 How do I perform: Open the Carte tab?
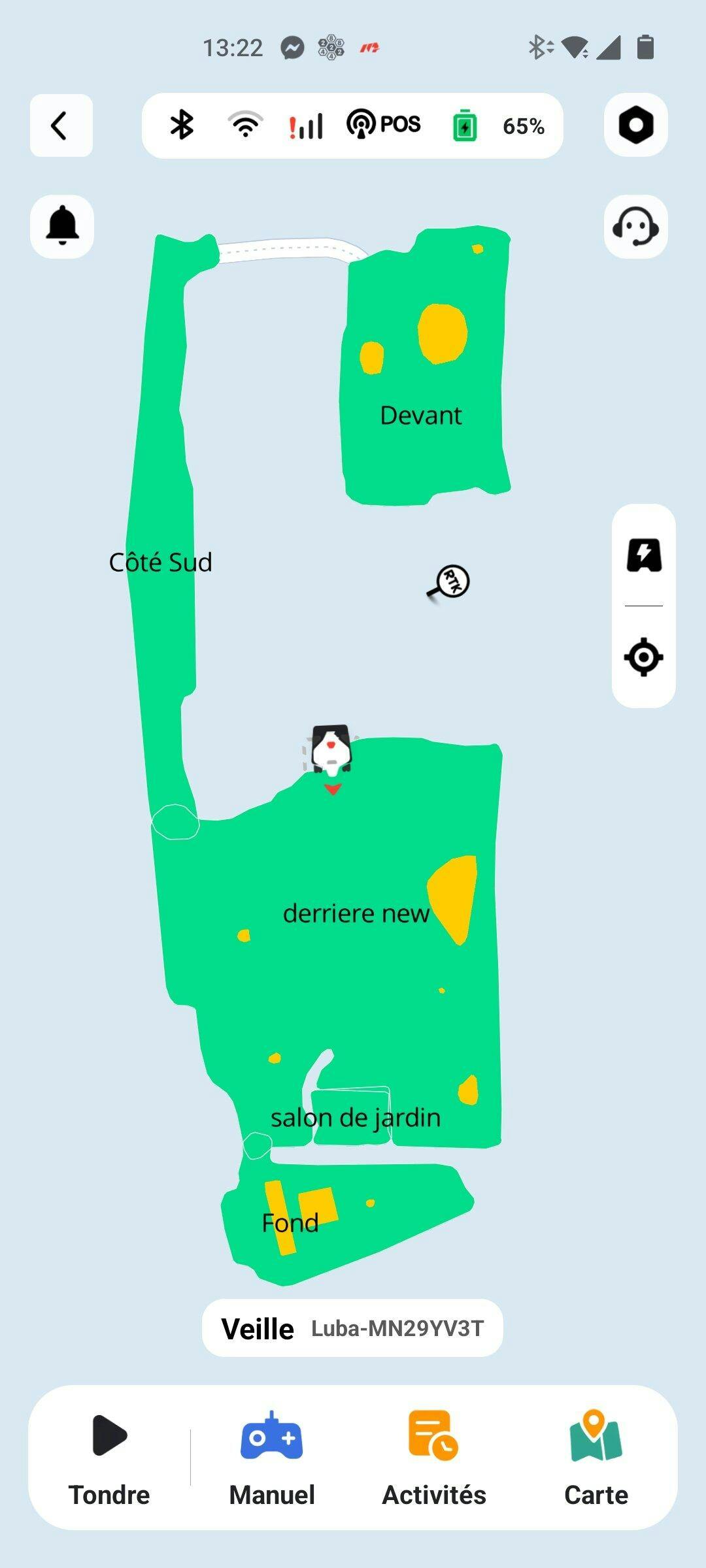(x=596, y=1458)
